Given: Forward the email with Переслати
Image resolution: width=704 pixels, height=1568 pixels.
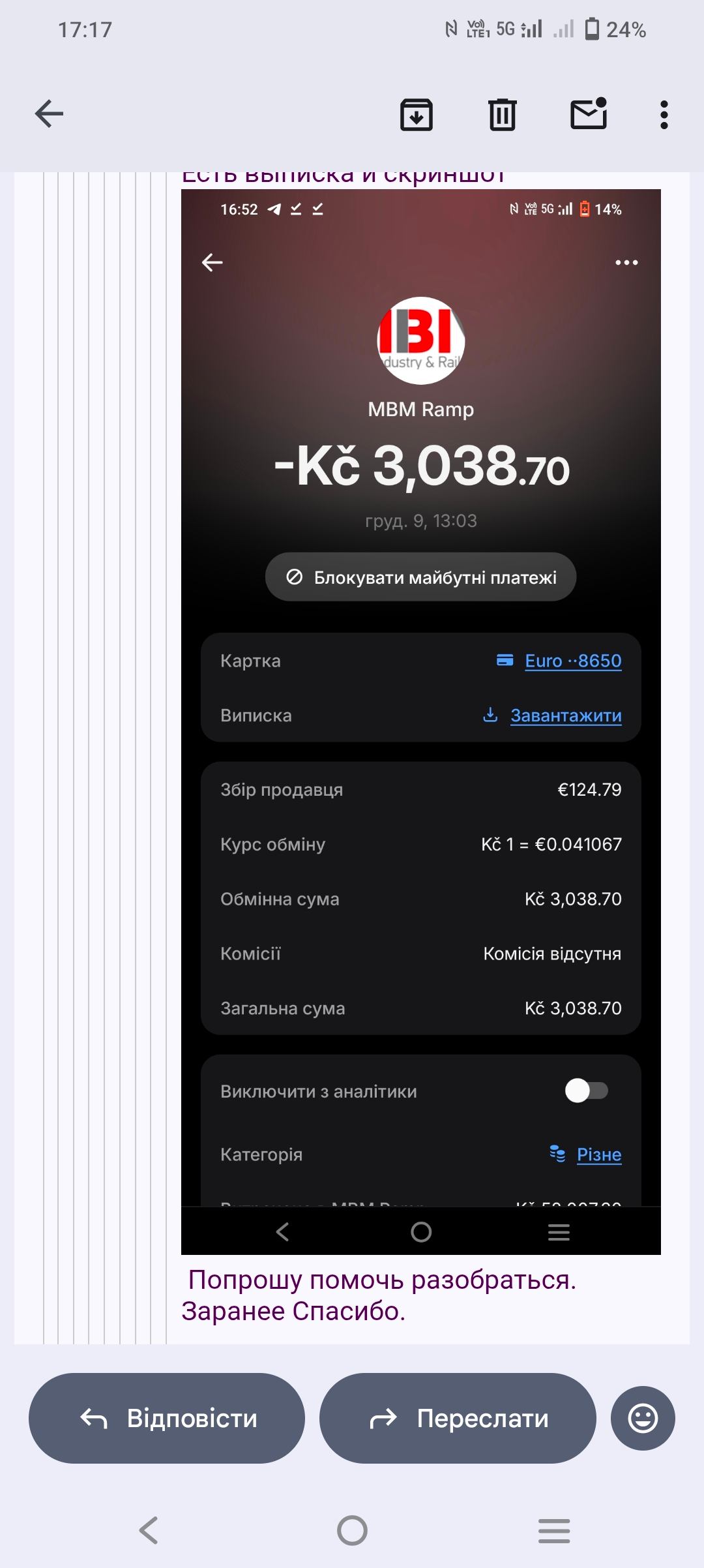Looking at the screenshot, I should click(458, 1418).
